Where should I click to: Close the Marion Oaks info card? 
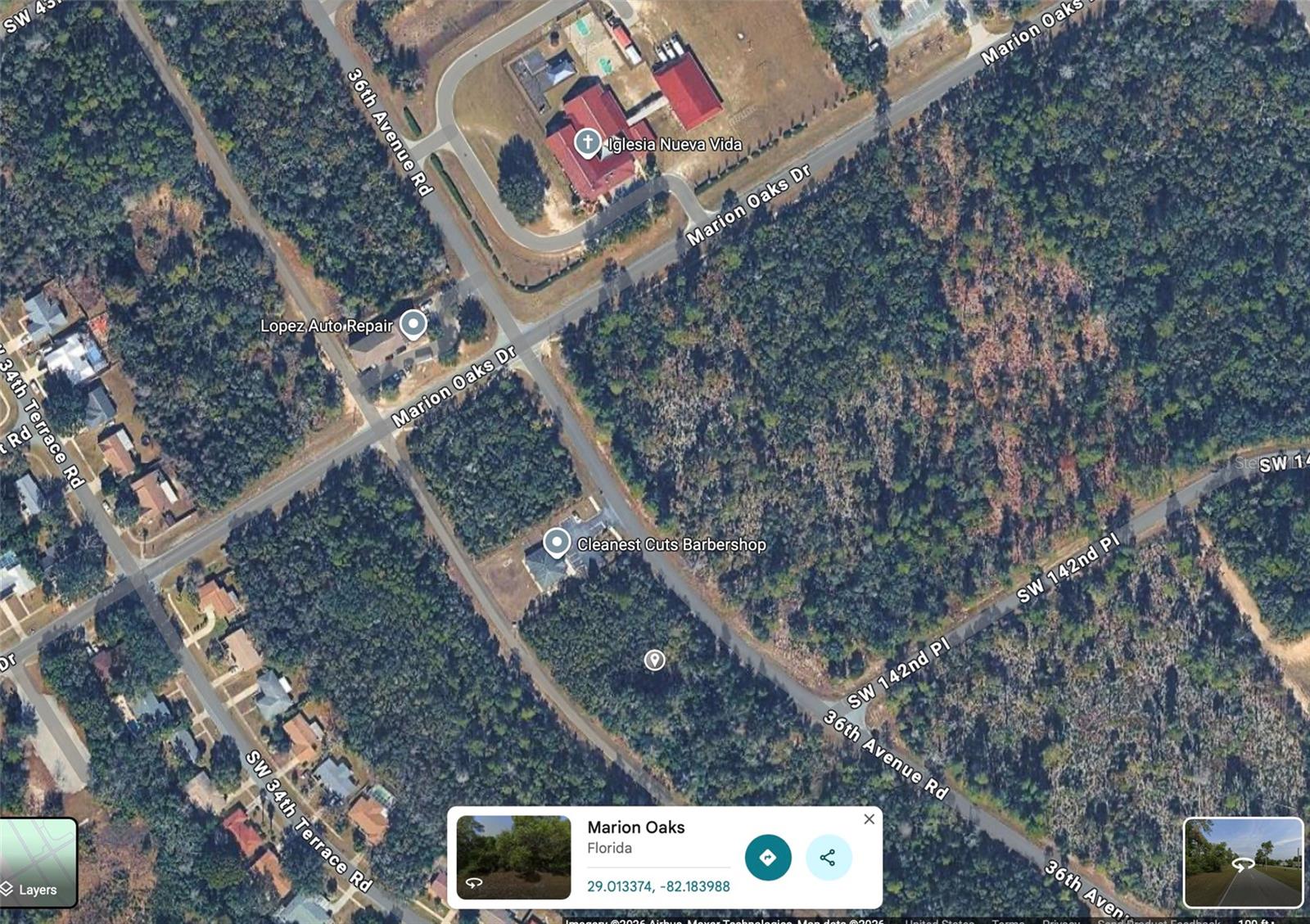pyautogui.click(x=869, y=818)
